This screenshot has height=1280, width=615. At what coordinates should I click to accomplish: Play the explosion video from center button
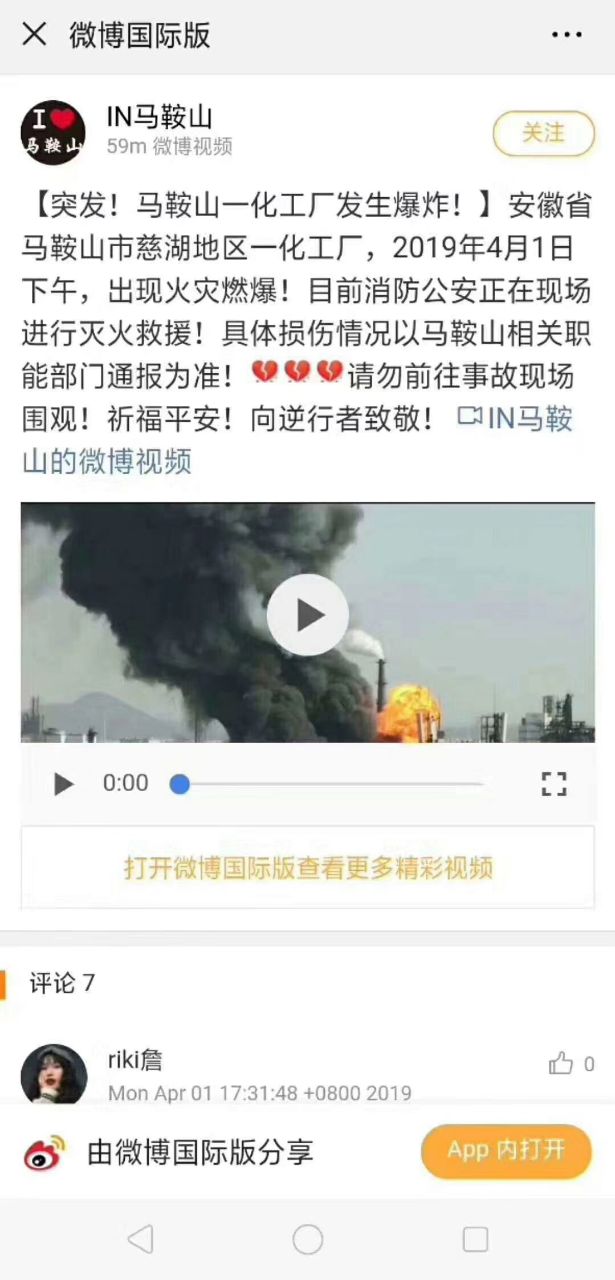(x=307, y=615)
